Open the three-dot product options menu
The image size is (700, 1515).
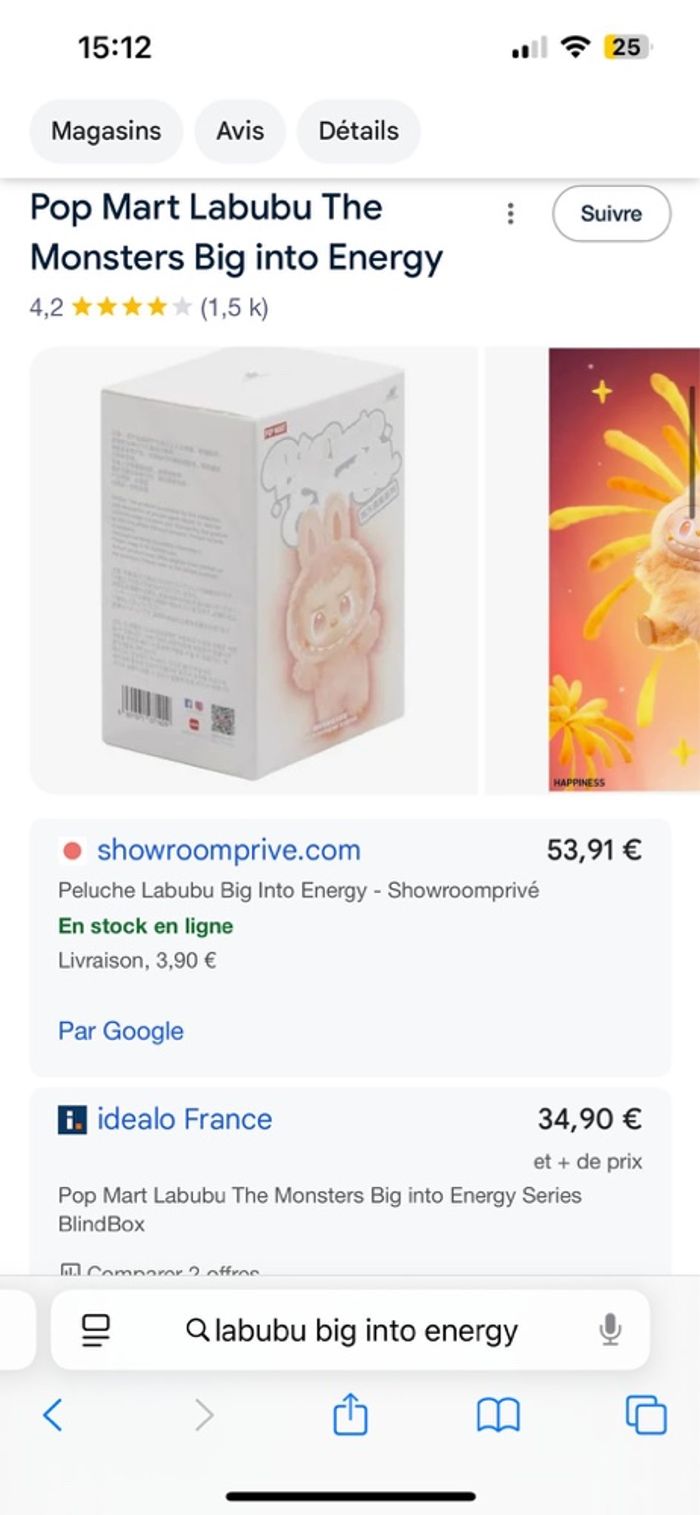coord(510,213)
